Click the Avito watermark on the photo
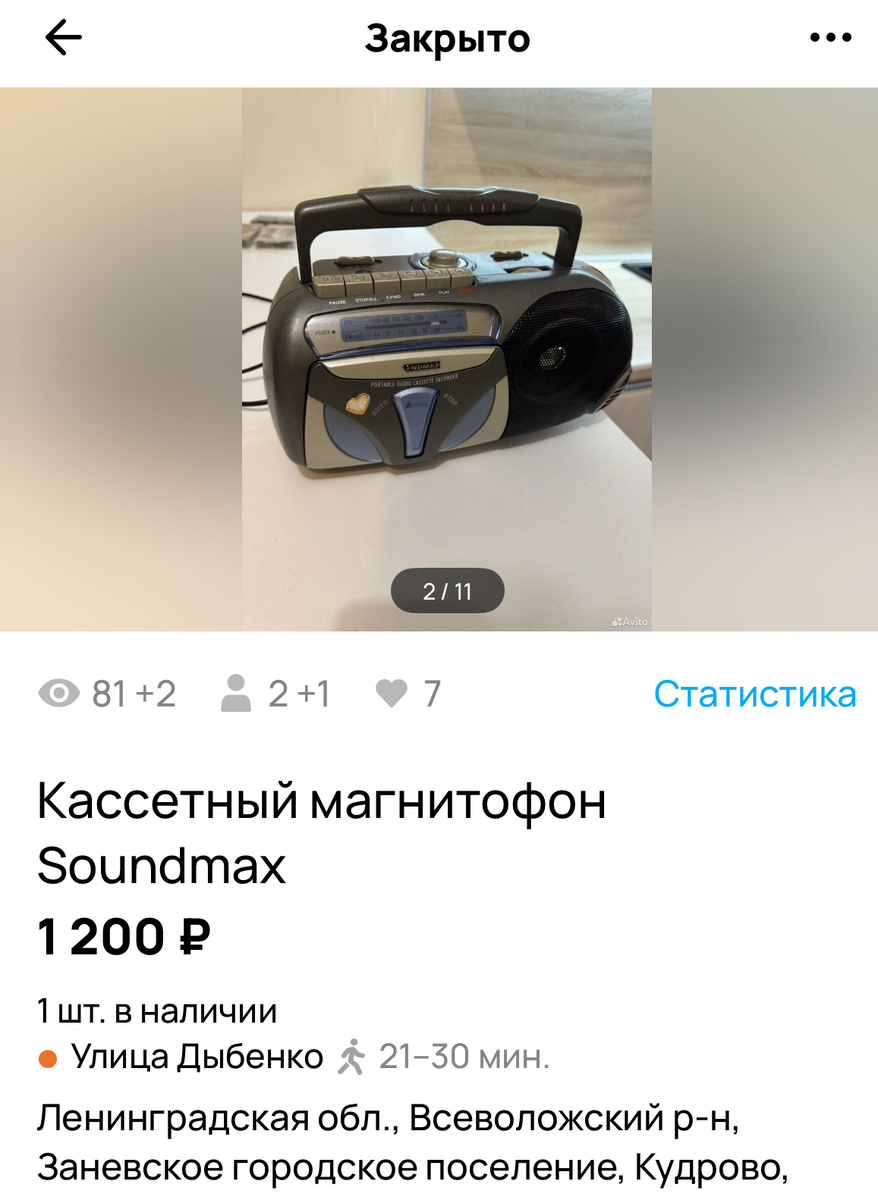The width and height of the screenshot is (878, 1200). [630, 621]
